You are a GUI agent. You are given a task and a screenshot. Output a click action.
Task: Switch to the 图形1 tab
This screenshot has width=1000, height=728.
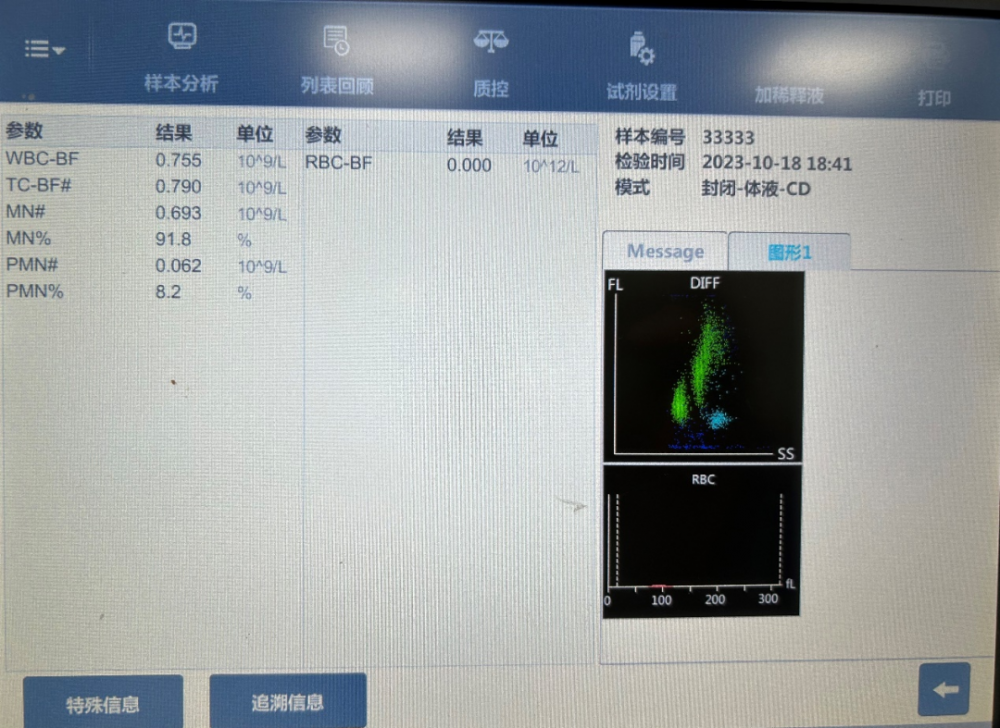point(789,252)
